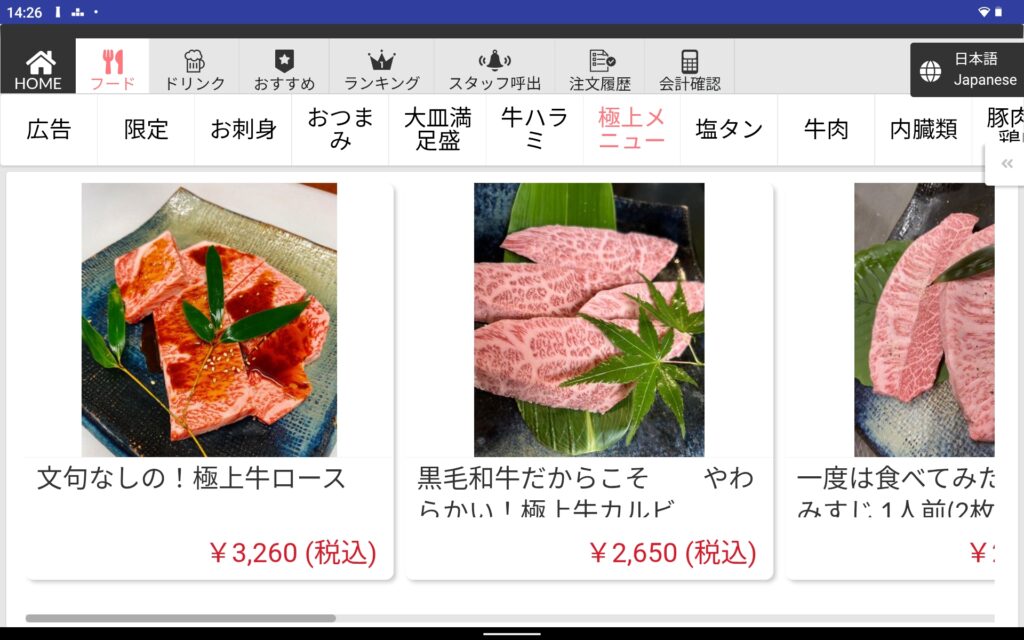The image size is (1024, 640).
Task: View the ランキング tab
Action: (x=381, y=68)
